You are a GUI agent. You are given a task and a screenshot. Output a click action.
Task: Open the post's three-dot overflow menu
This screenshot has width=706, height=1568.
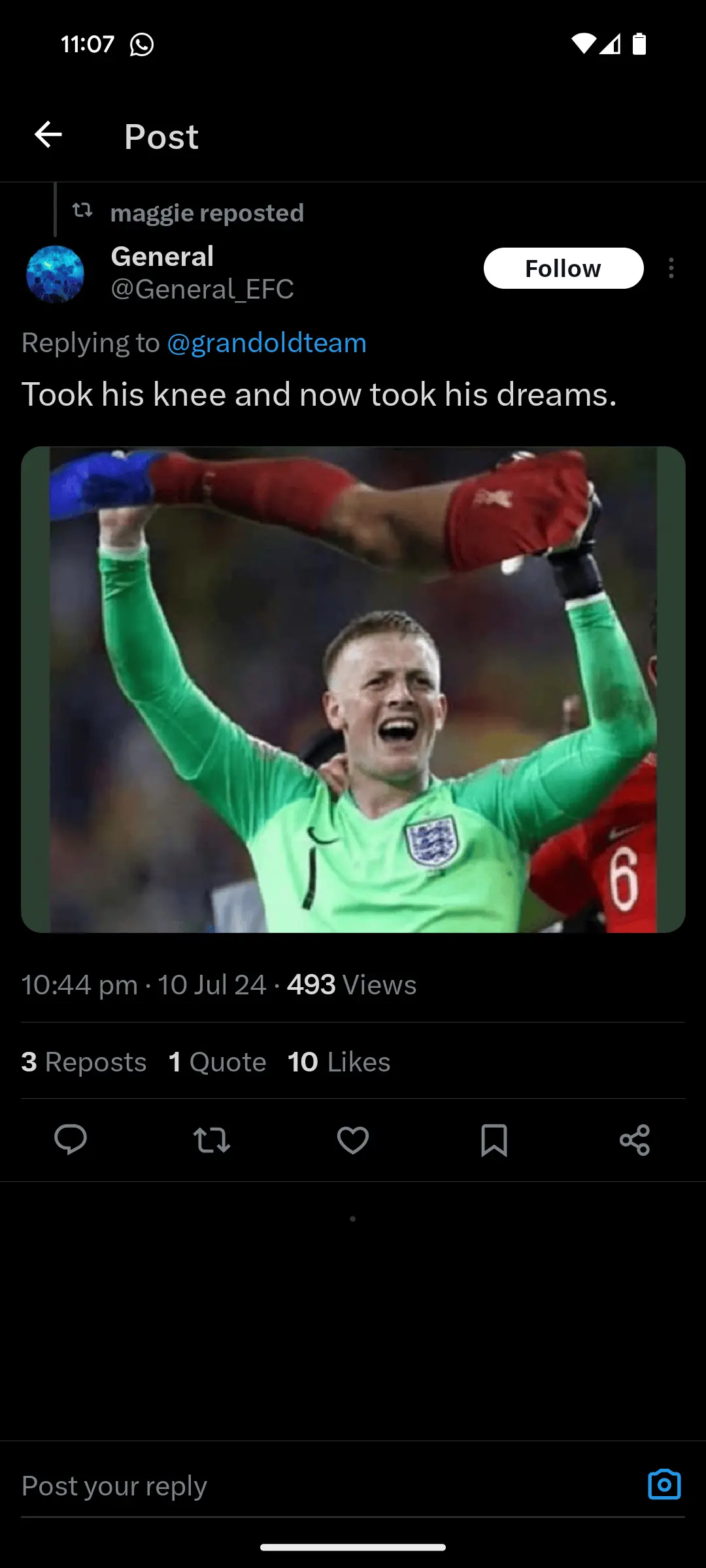(671, 269)
